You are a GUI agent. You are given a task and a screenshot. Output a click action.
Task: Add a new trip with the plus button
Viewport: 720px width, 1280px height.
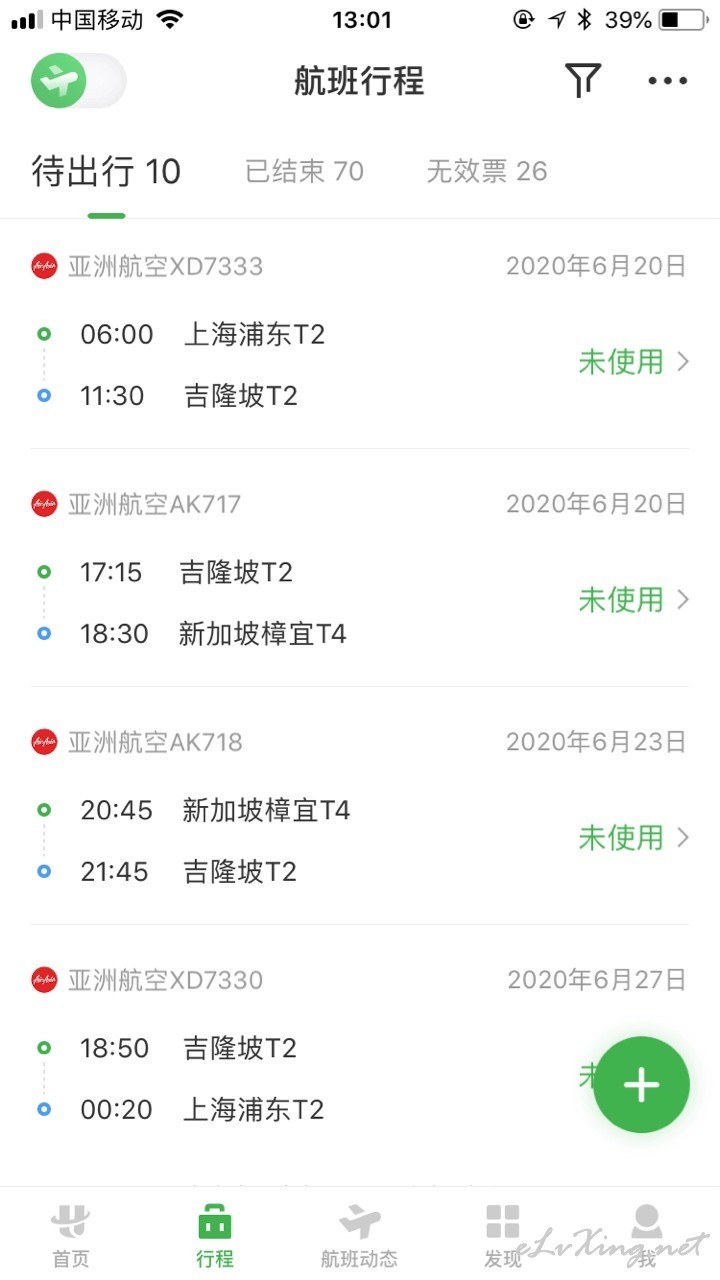641,1085
